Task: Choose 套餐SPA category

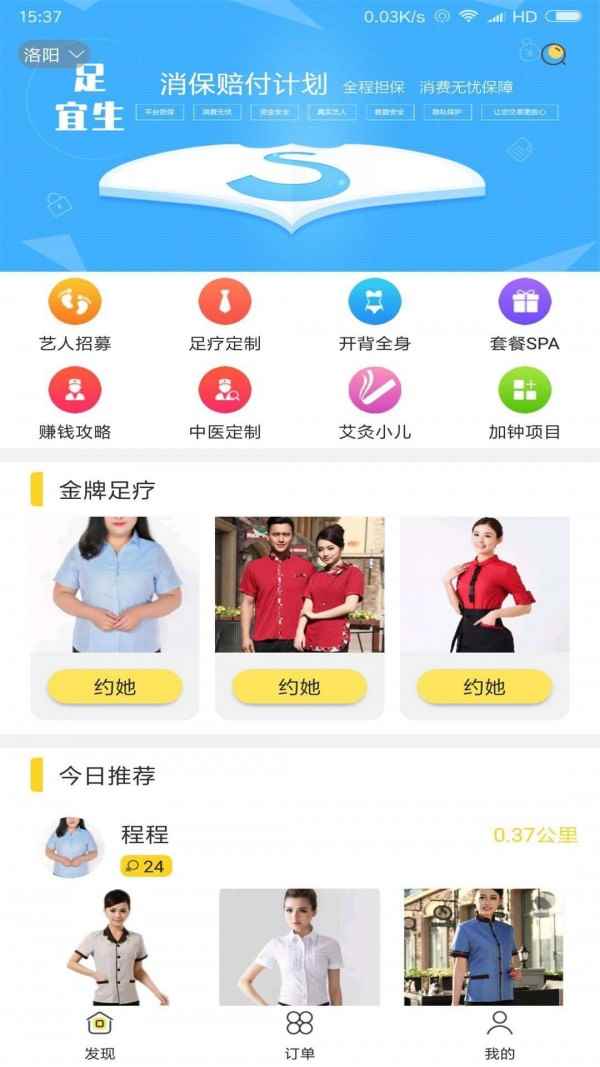Action: 524,315
